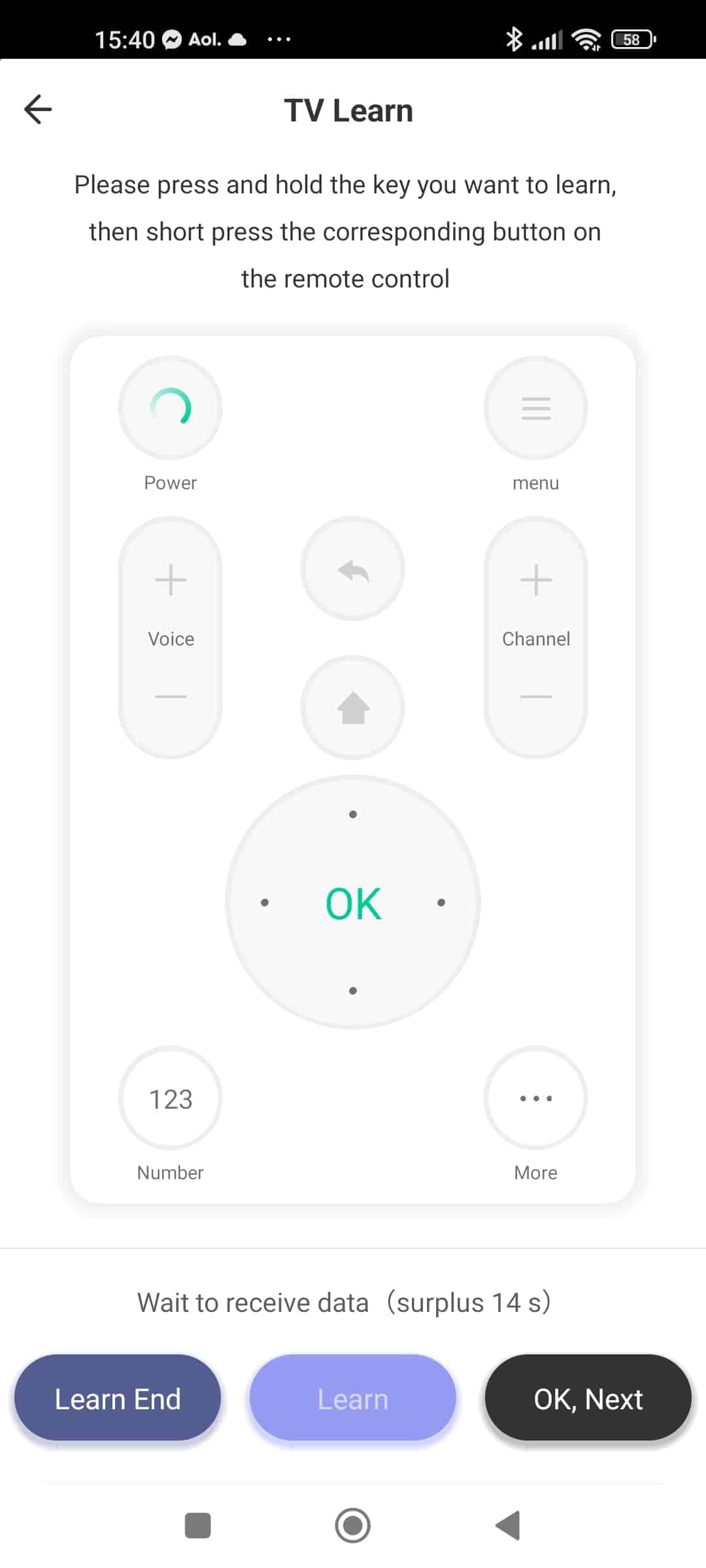Go back from TV Learn screen
The height and width of the screenshot is (1568, 706).
[x=38, y=109]
